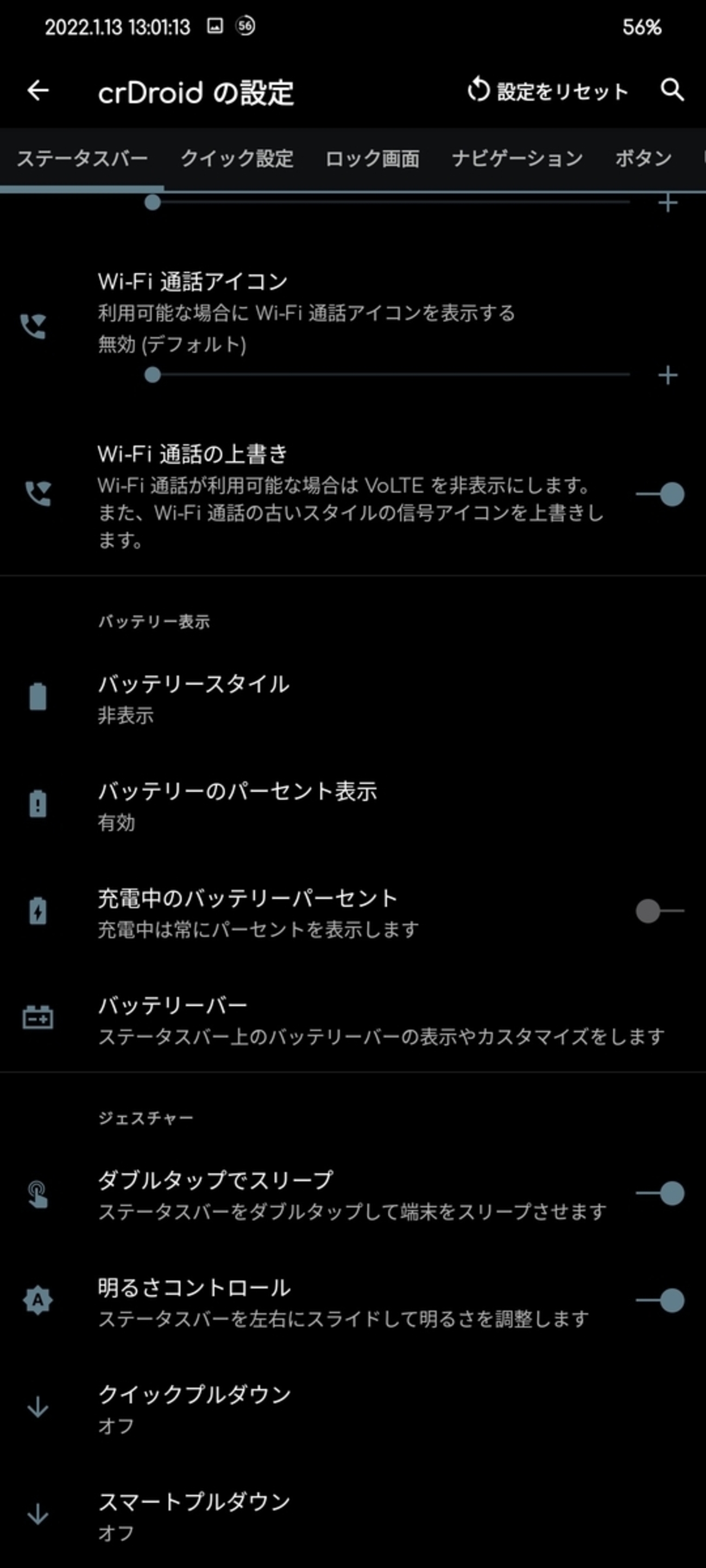Tap plus on Wi-Fi 通話アイコン slider

(x=668, y=375)
